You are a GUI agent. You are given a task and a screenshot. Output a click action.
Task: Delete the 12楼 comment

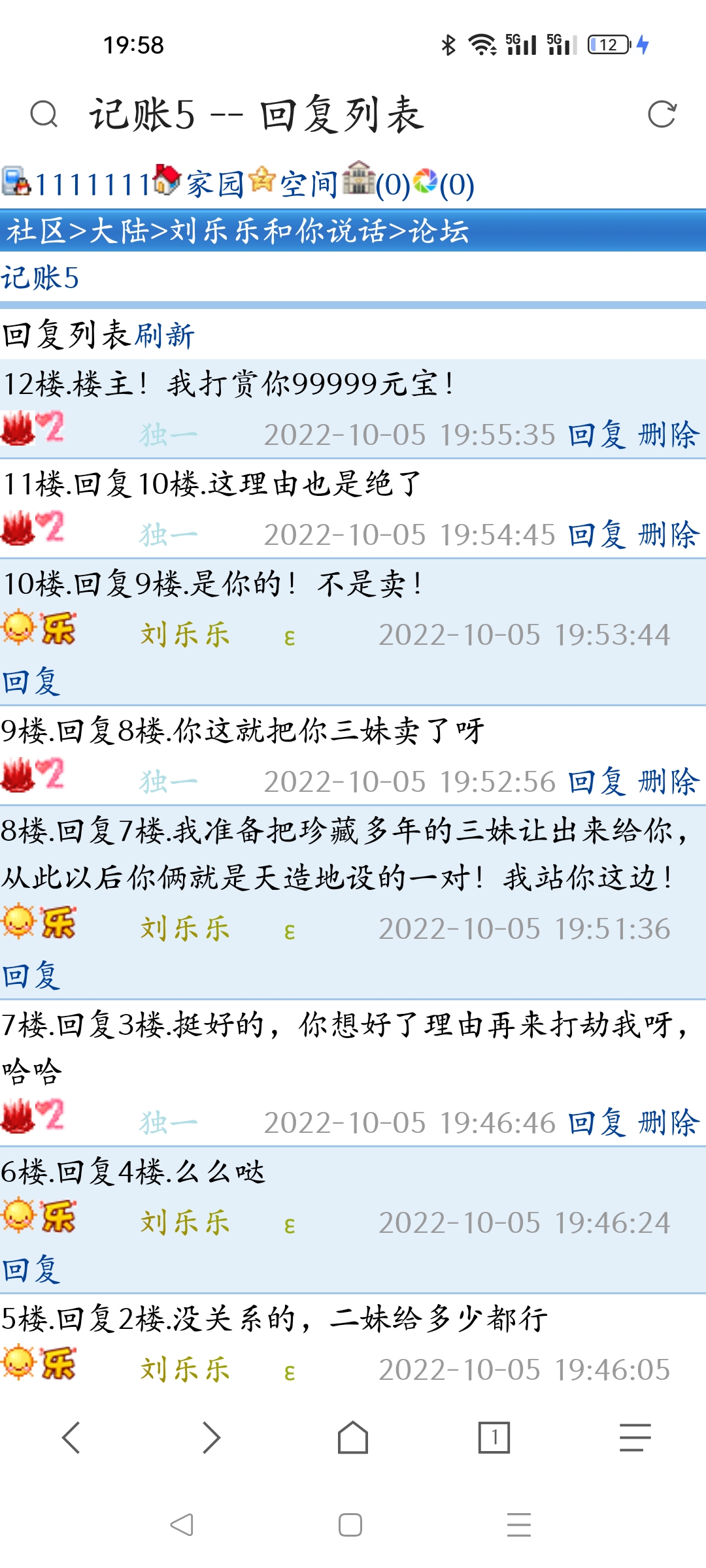[668, 435]
